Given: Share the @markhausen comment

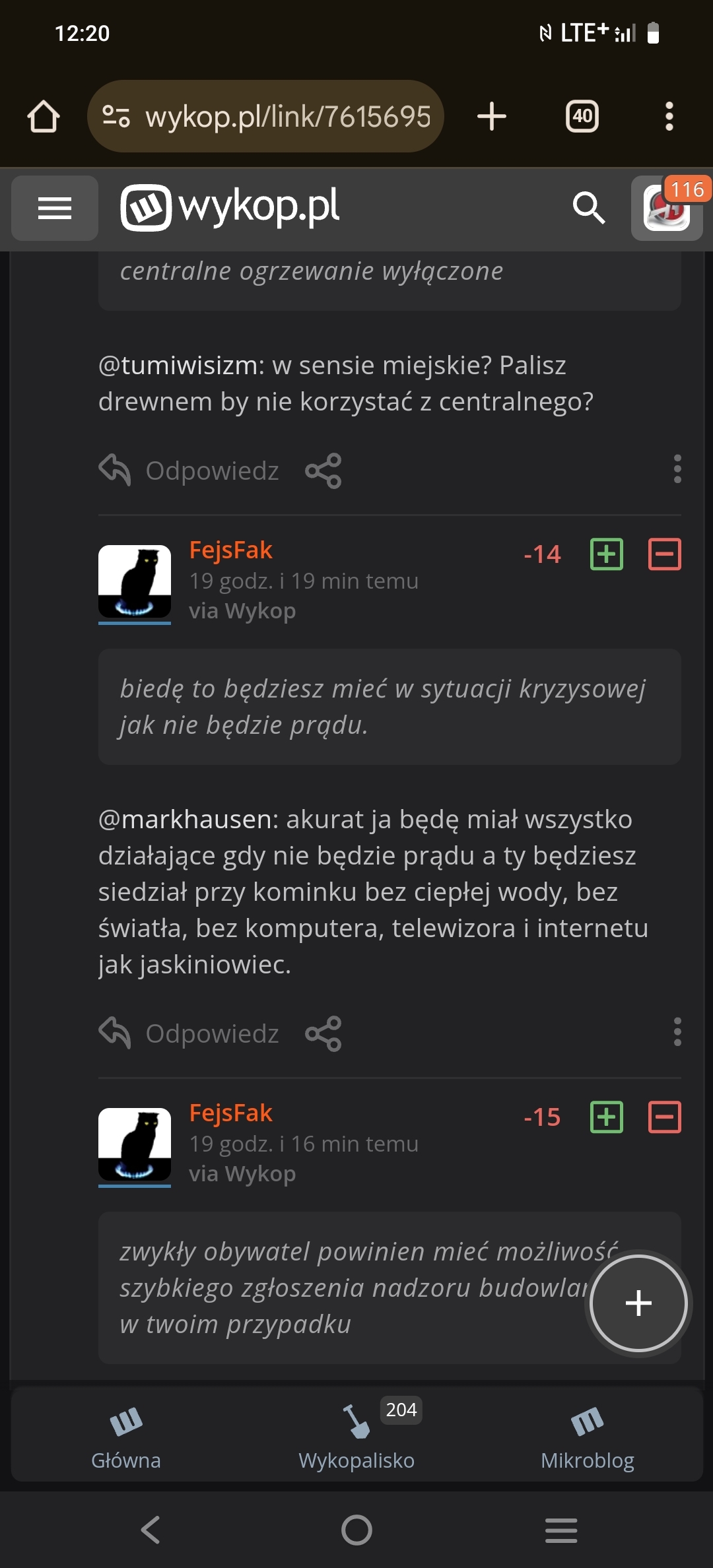Looking at the screenshot, I should click(x=323, y=1033).
